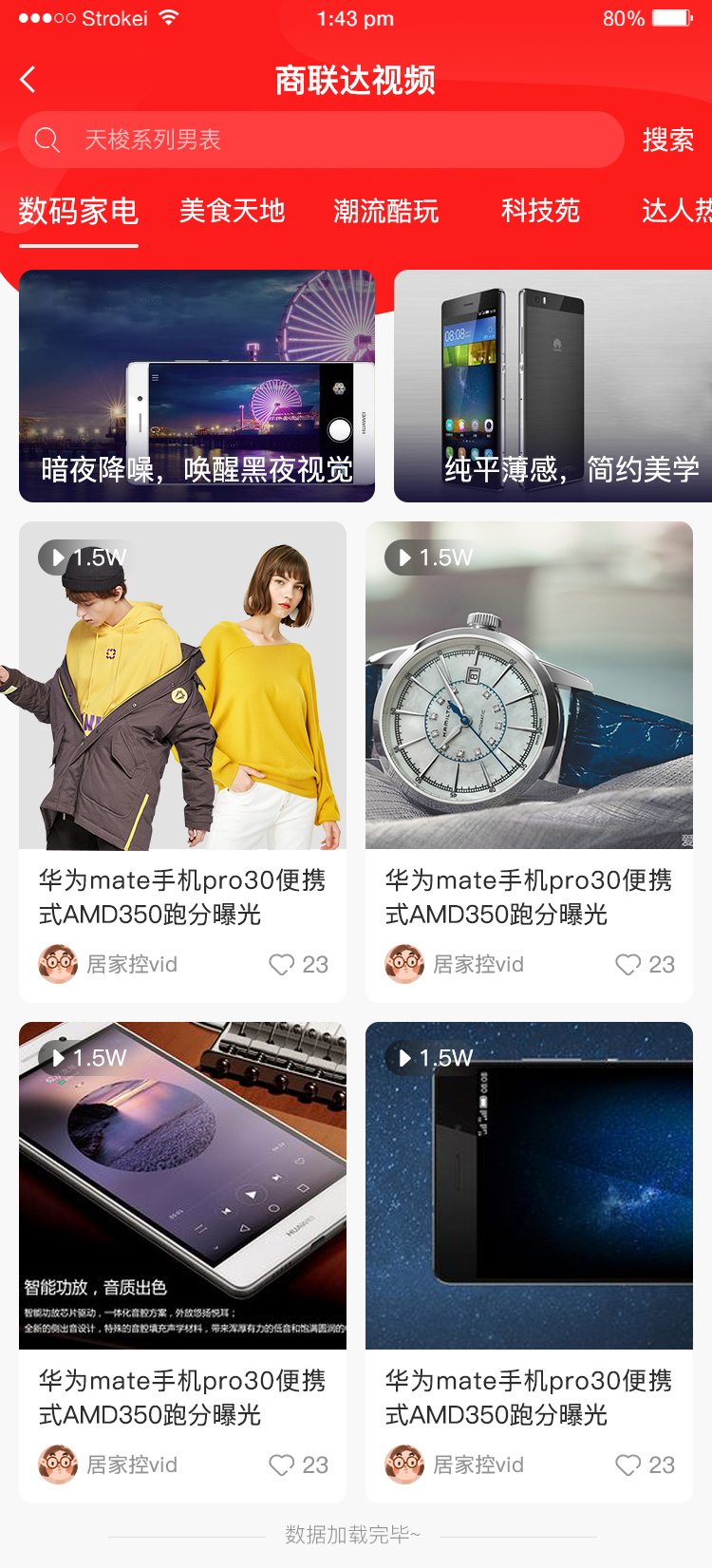Go back using the top-left arrow
This screenshot has width=712, height=1568.
(28, 80)
